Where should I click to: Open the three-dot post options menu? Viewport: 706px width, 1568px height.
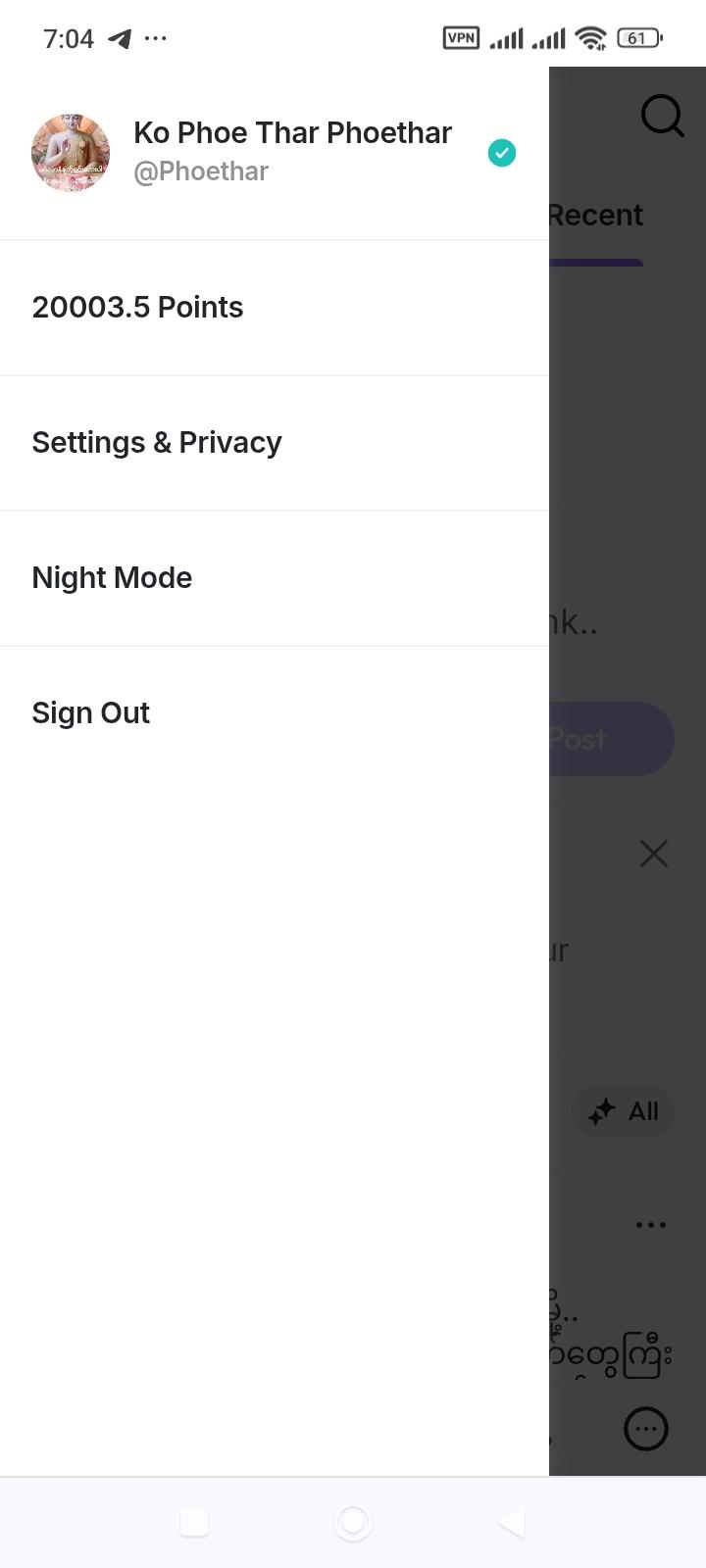pos(651,1225)
